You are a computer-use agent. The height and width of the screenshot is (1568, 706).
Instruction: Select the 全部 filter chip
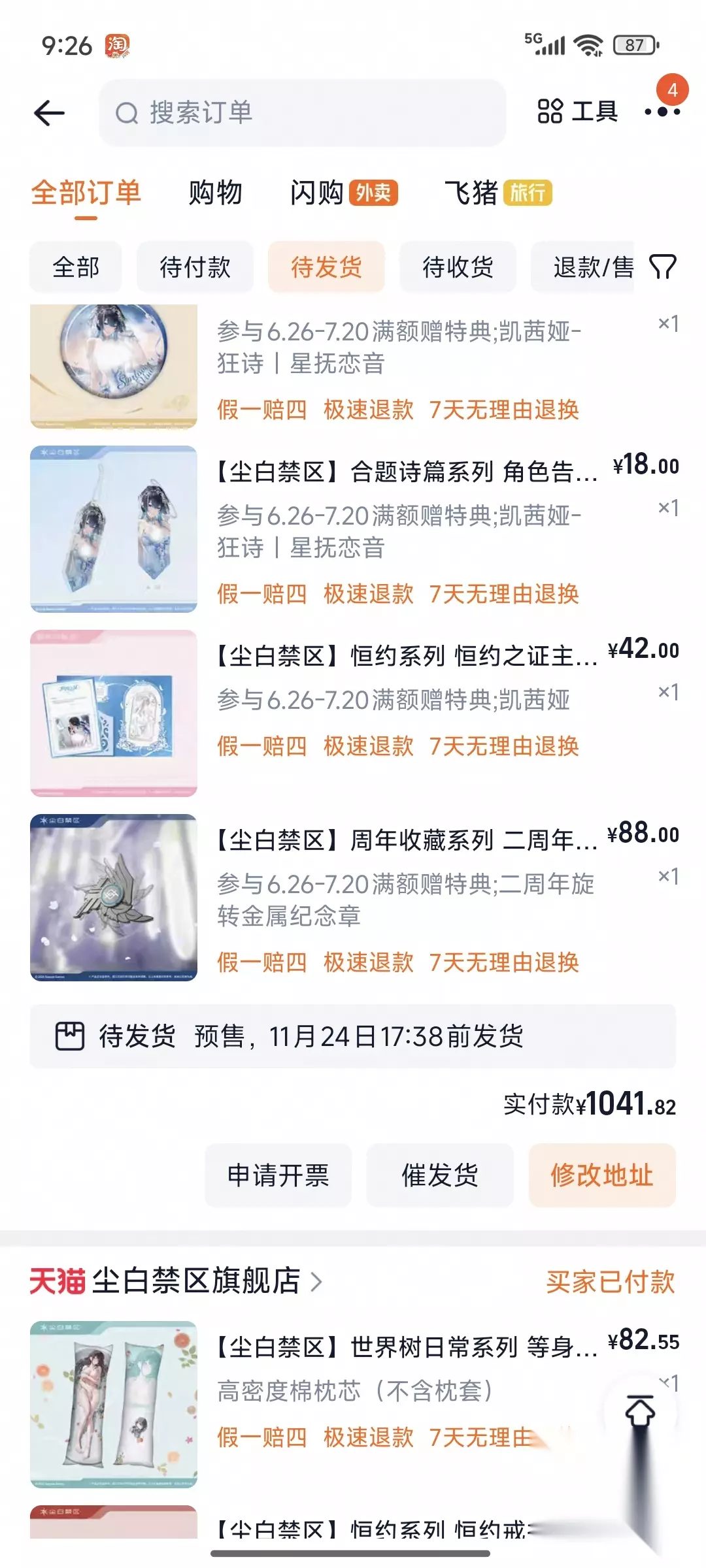(x=76, y=267)
